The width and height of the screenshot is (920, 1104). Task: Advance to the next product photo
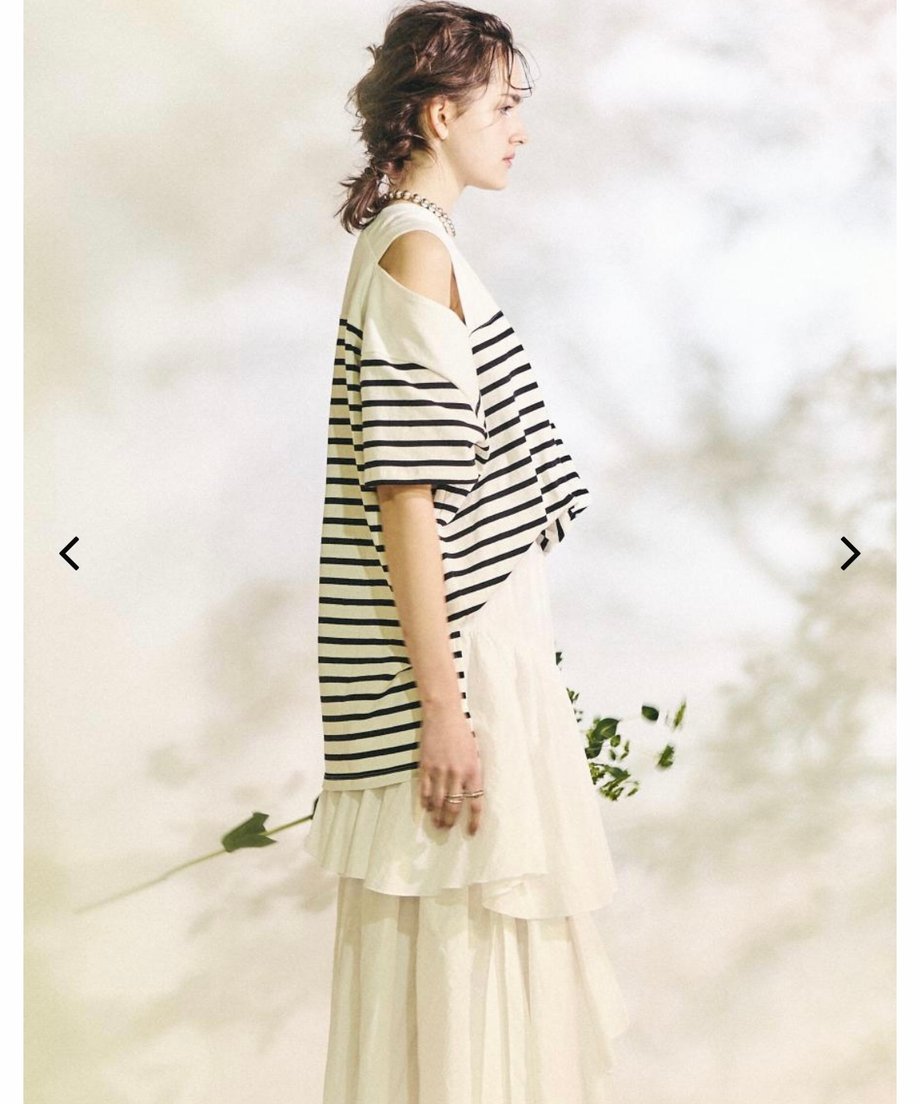pyautogui.click(x=850, y=553)
